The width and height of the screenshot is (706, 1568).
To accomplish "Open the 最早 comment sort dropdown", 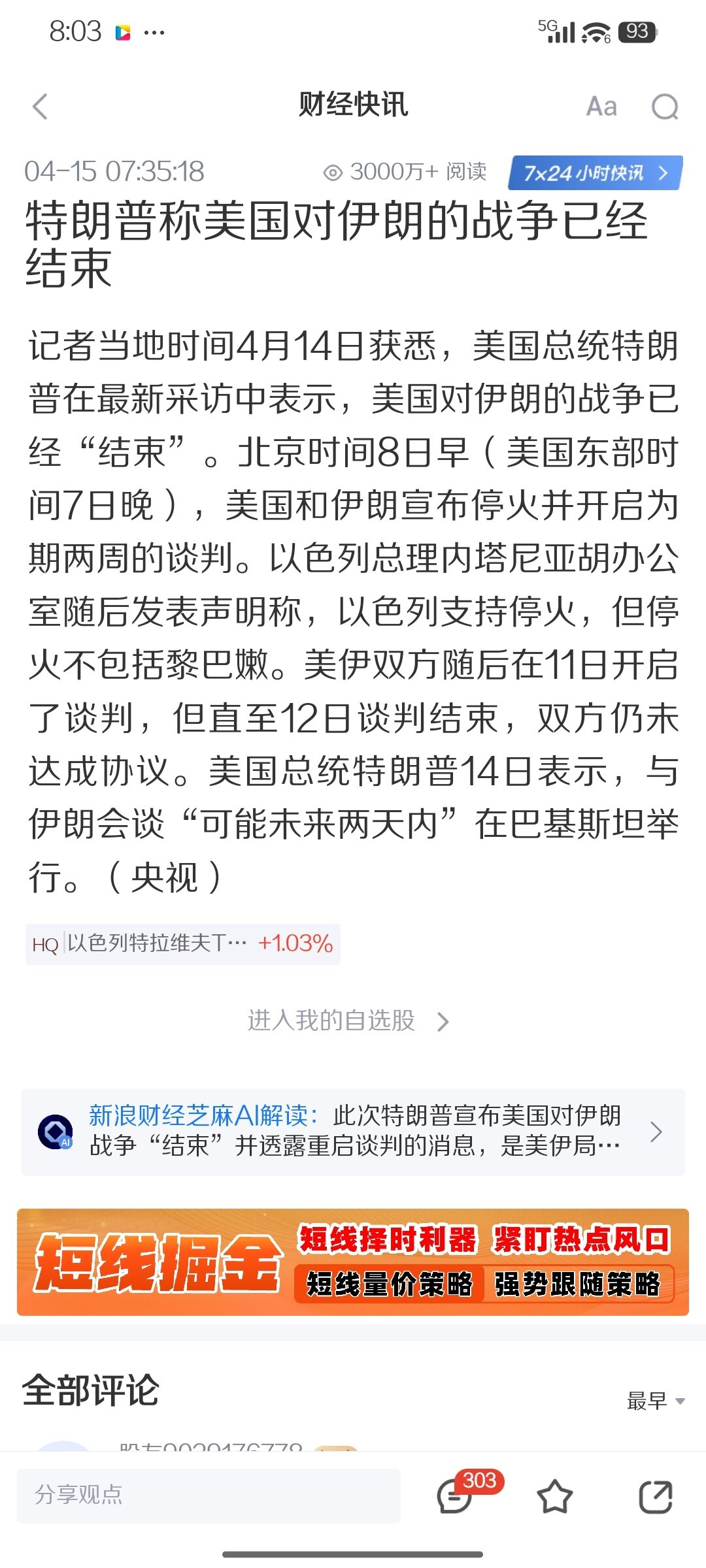I will click(655, 1401).
